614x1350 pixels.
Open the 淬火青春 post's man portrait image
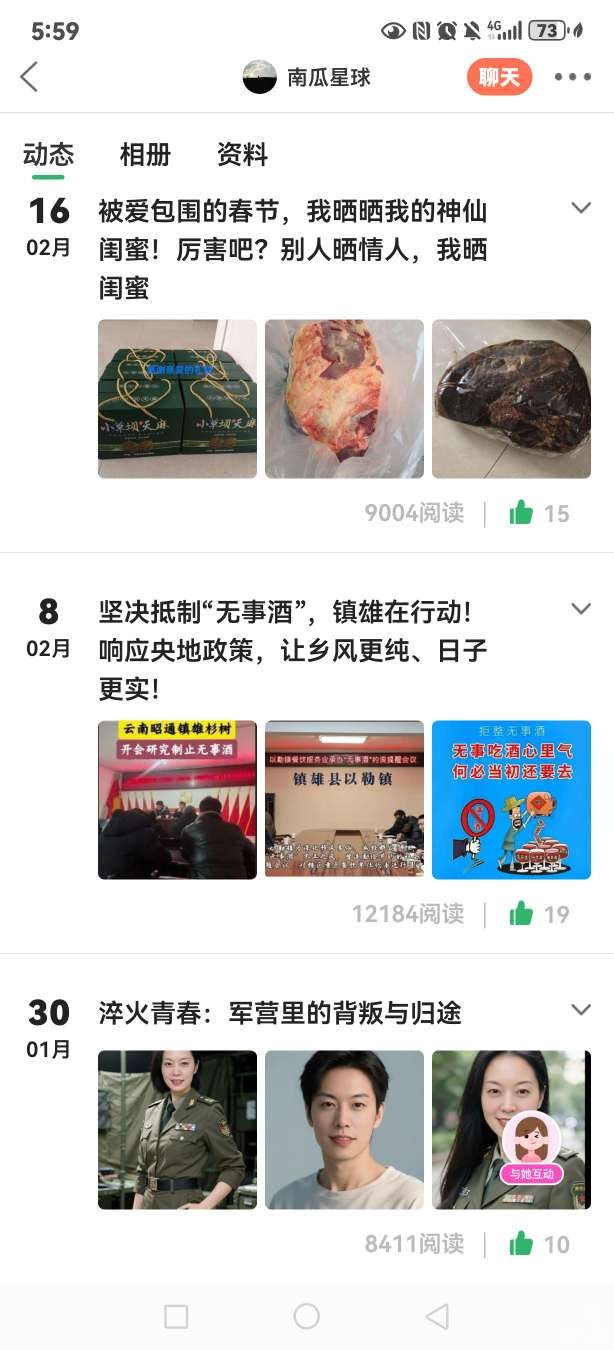pyautogui.click(x=344, y=1129)
